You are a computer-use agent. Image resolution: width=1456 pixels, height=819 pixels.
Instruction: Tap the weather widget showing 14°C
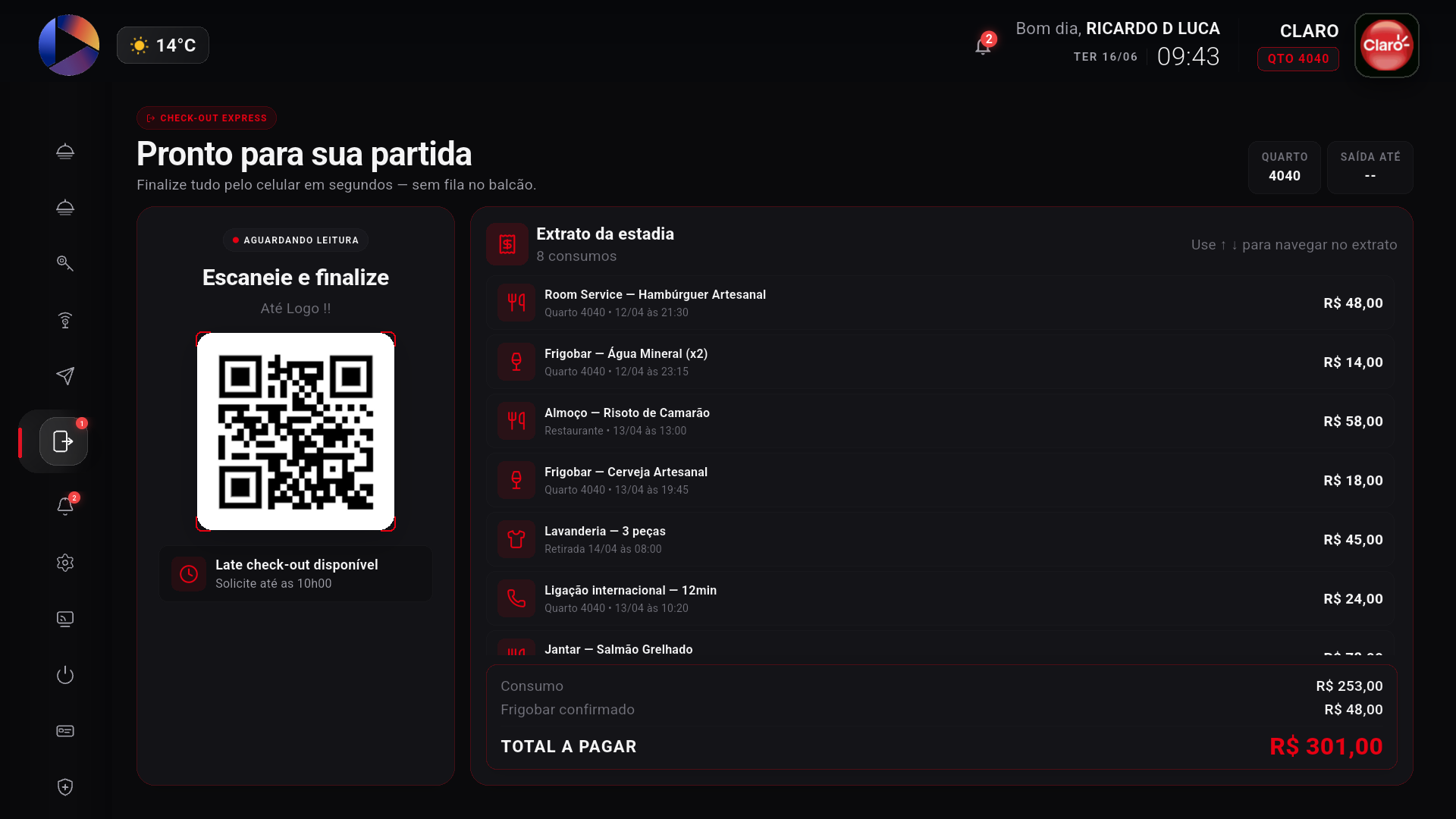[163, 45]
